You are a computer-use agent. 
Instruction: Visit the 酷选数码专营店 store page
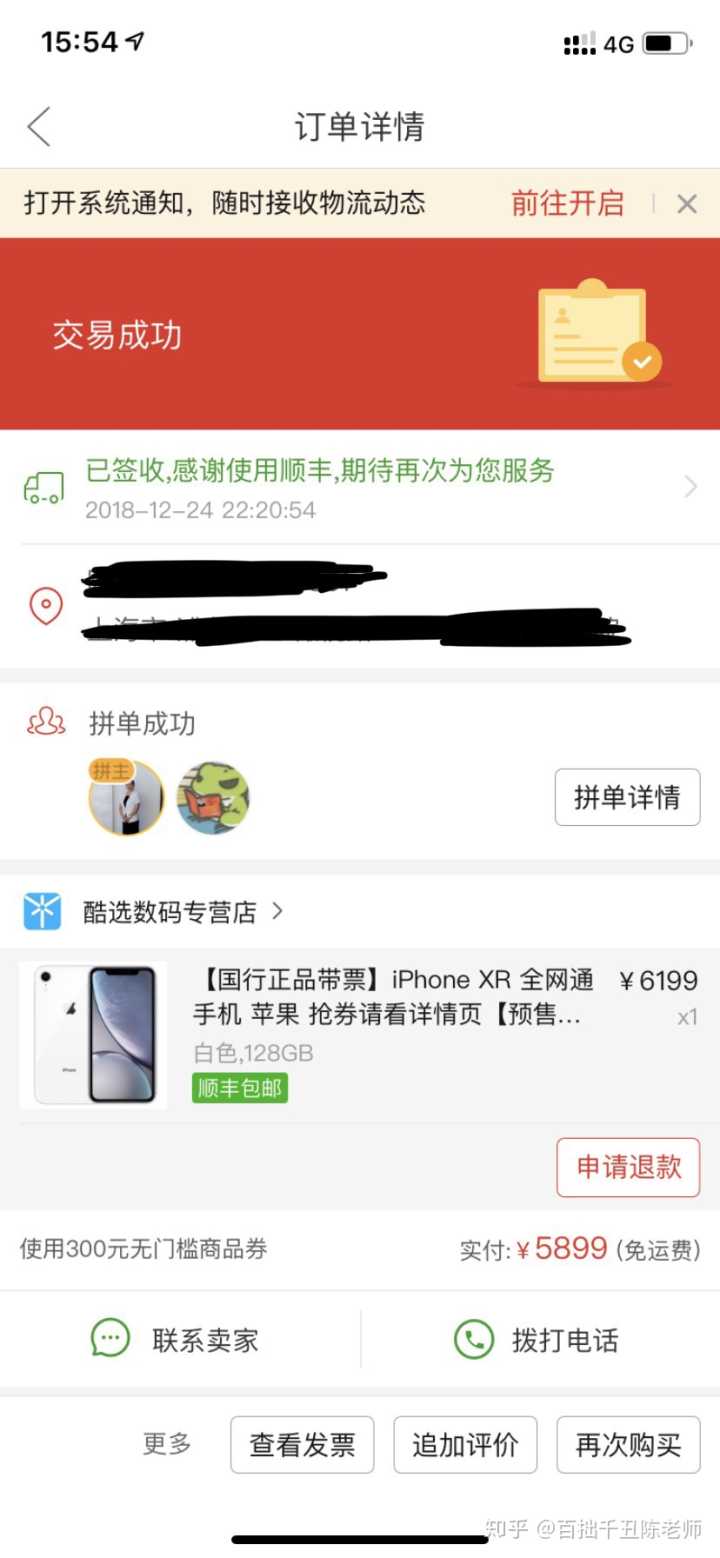[170, 912]
